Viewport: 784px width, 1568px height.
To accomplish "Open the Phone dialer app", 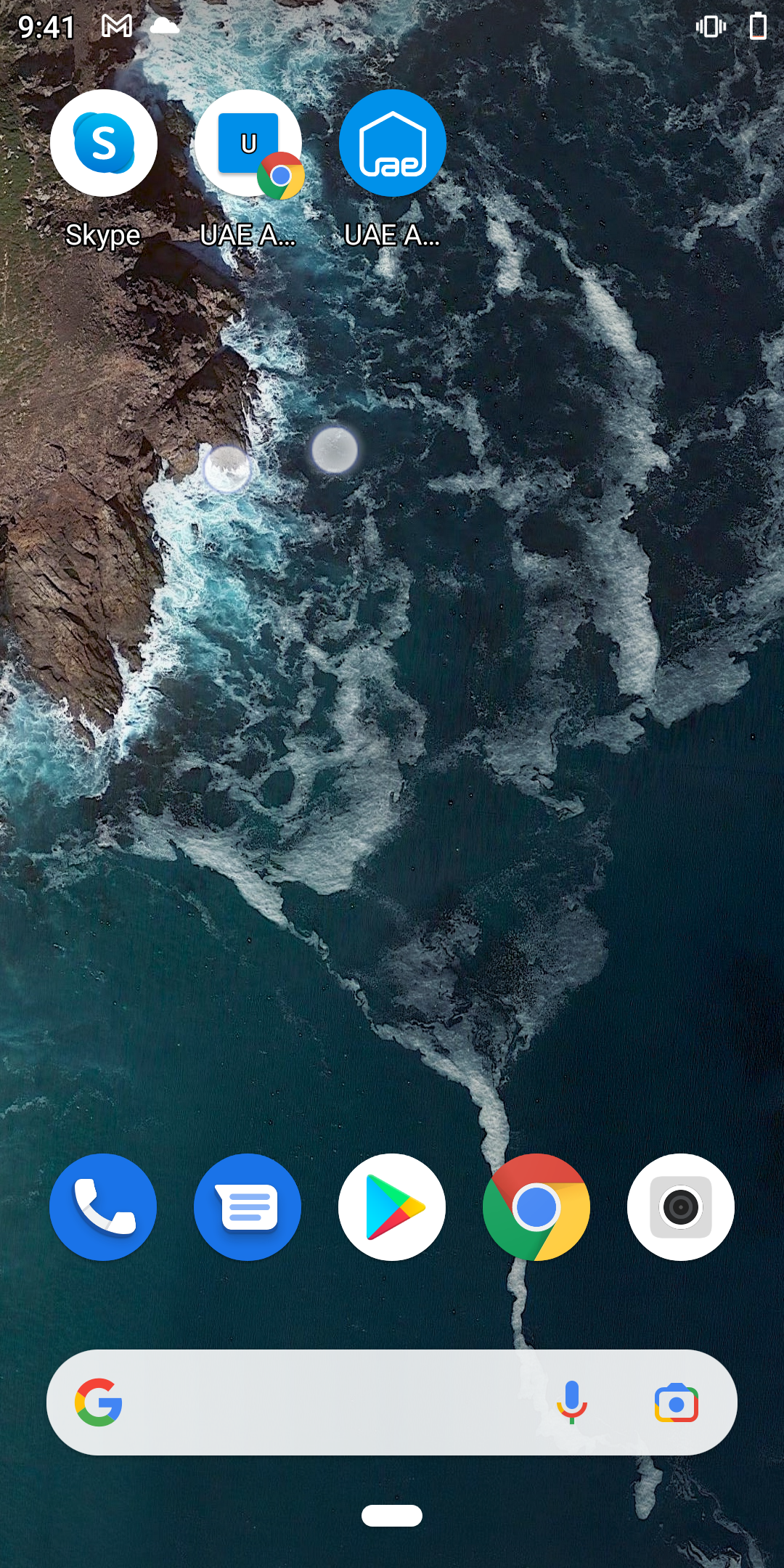I will (x=103, y=1207).
